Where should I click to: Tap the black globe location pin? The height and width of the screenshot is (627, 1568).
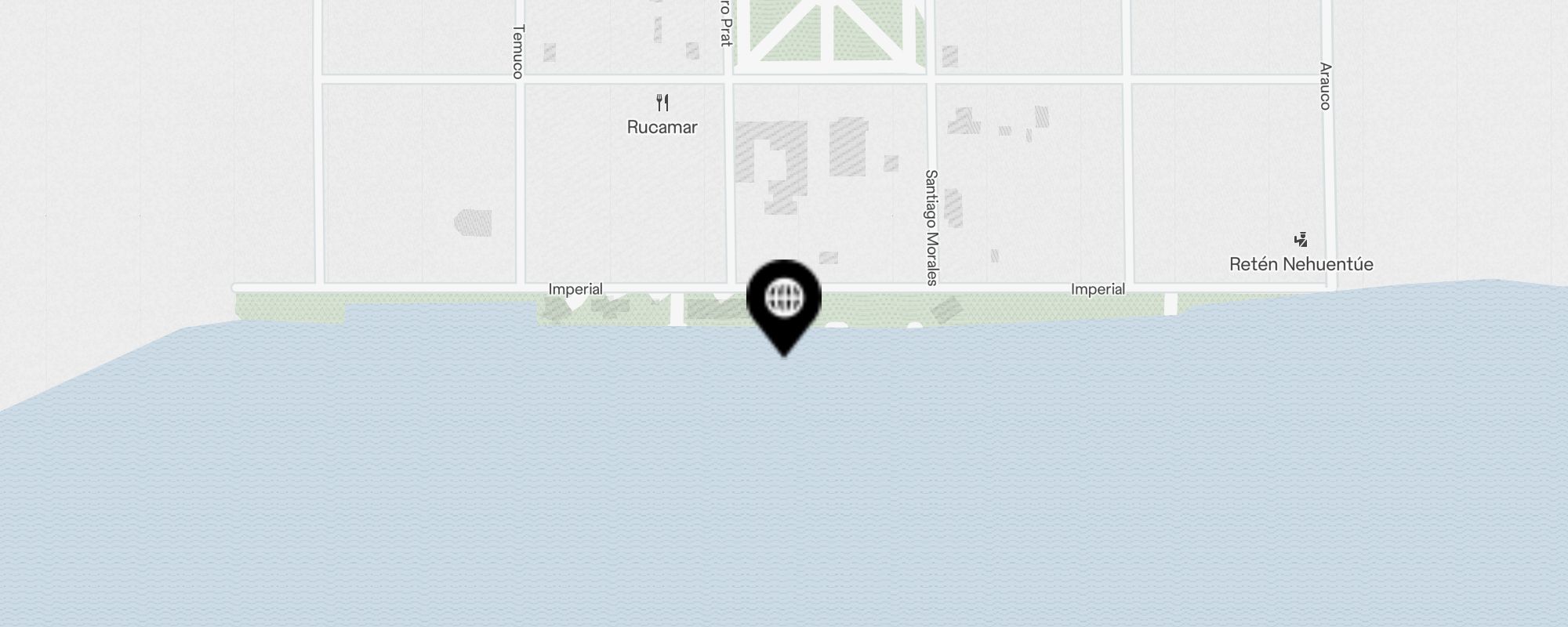point(784,300)
